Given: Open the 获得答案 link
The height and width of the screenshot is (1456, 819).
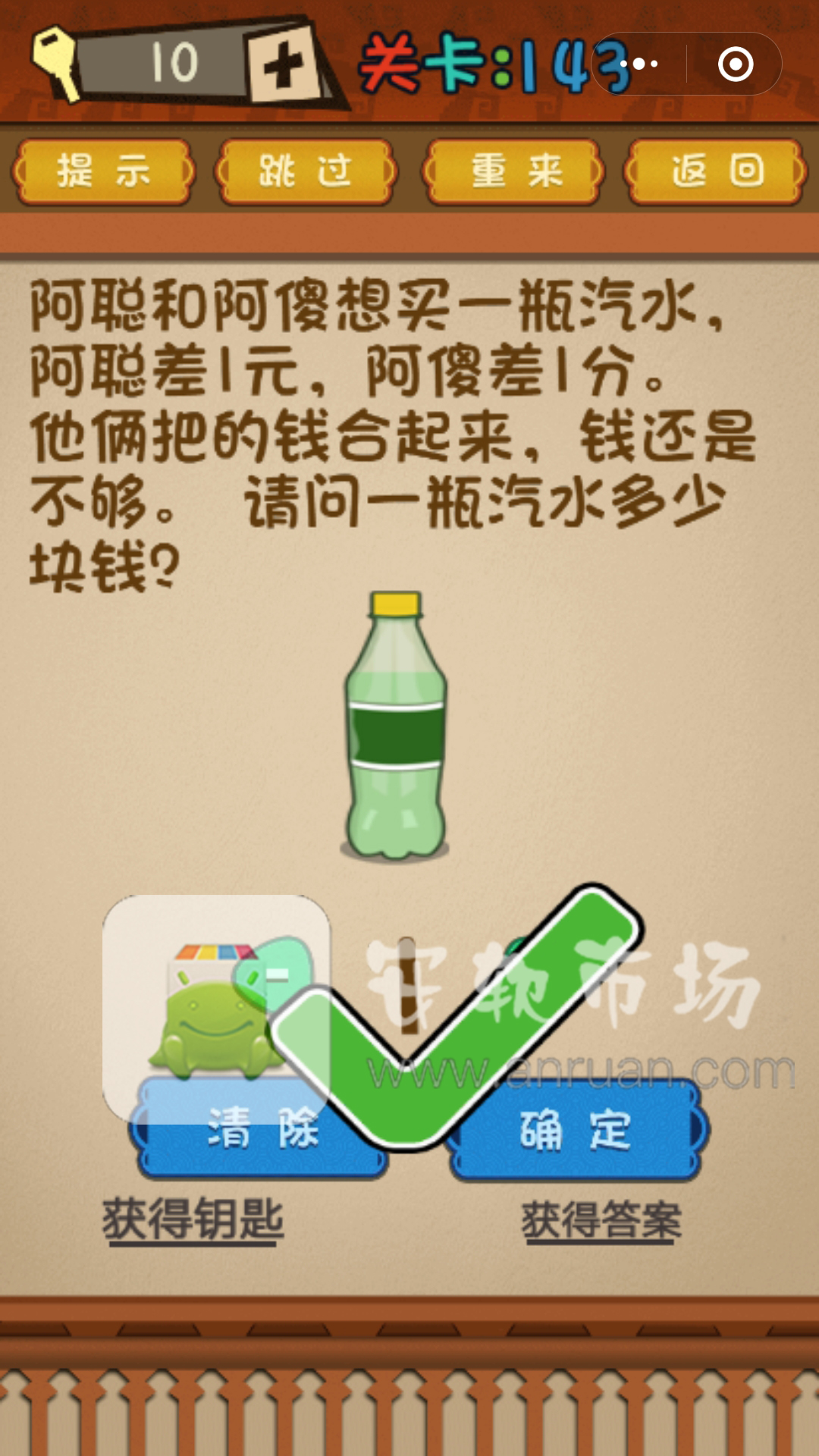Looking at the screenshot, I should click(601, 1221).
